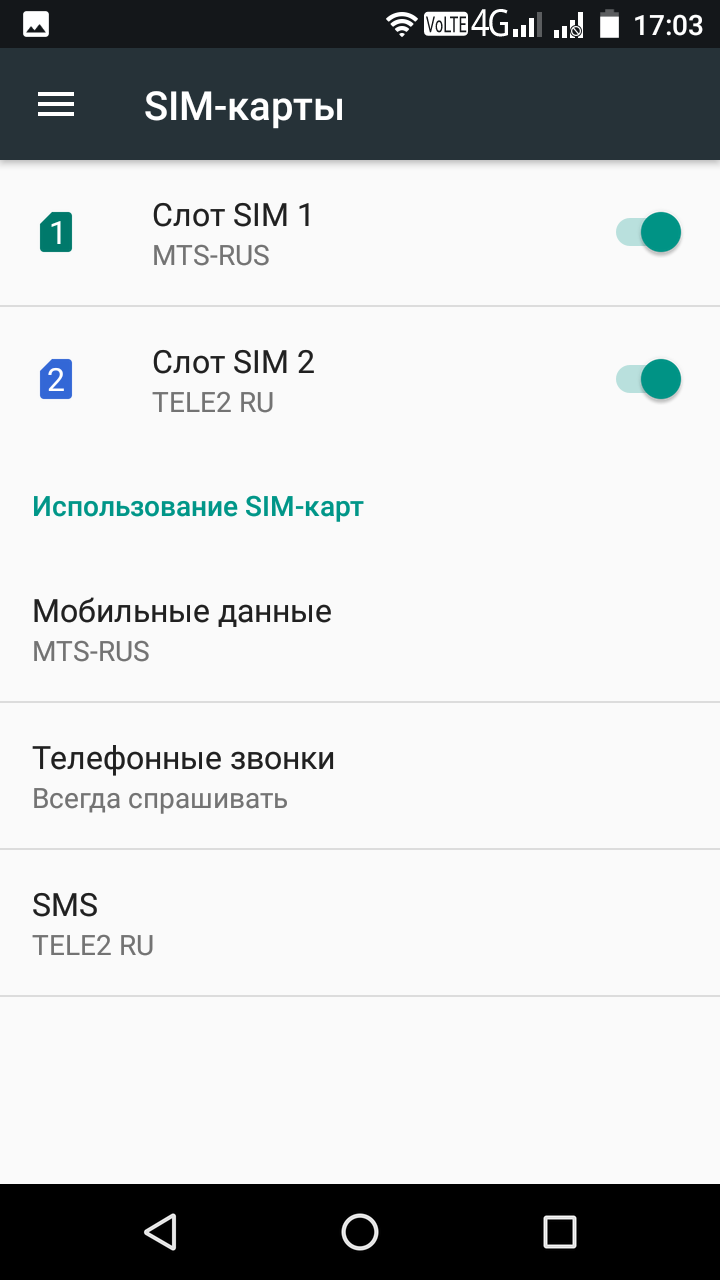Go back with the navigation bar arrow

[160, 1232]
